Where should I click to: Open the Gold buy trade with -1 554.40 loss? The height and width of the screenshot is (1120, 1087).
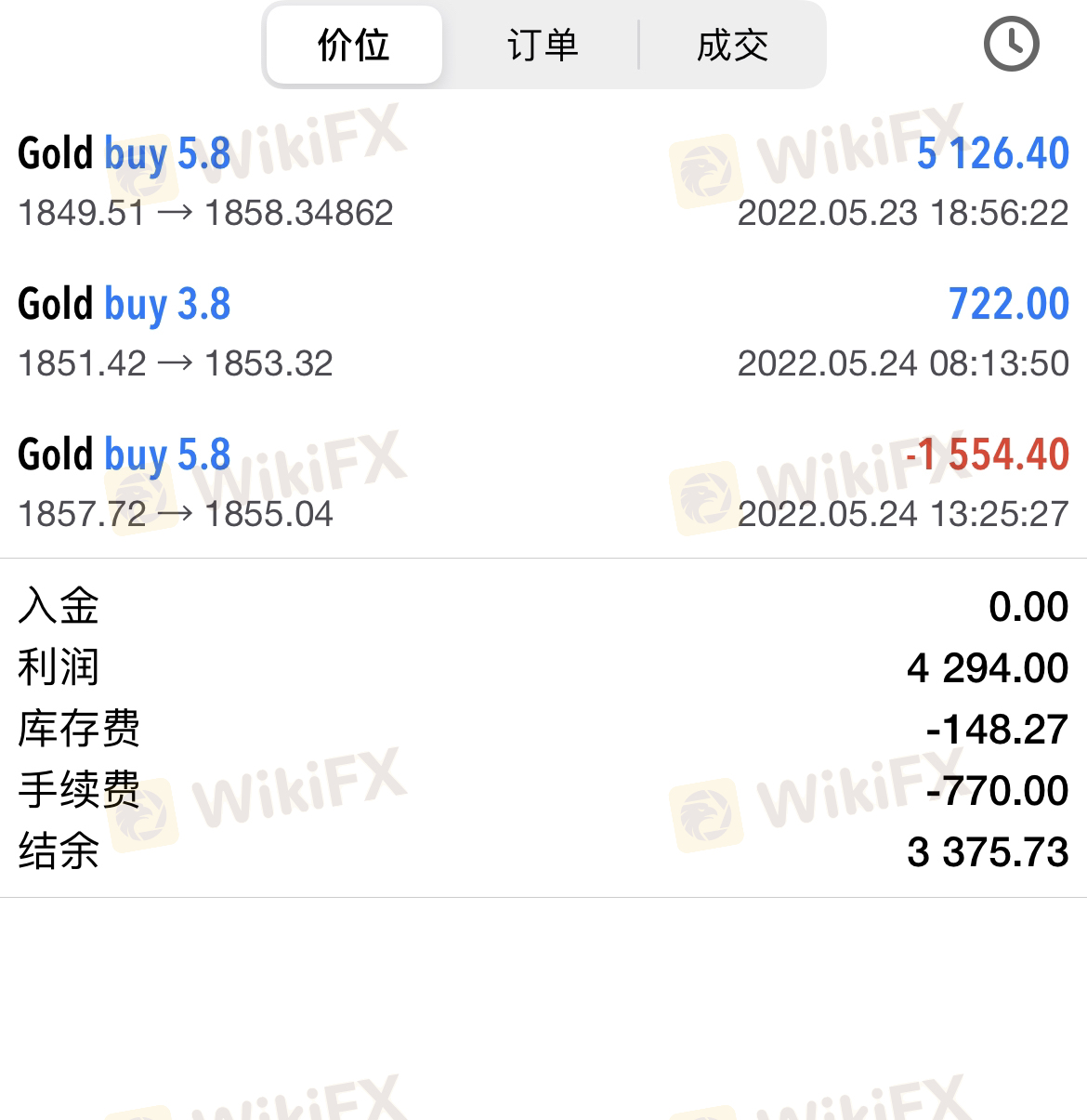point(543,482)
